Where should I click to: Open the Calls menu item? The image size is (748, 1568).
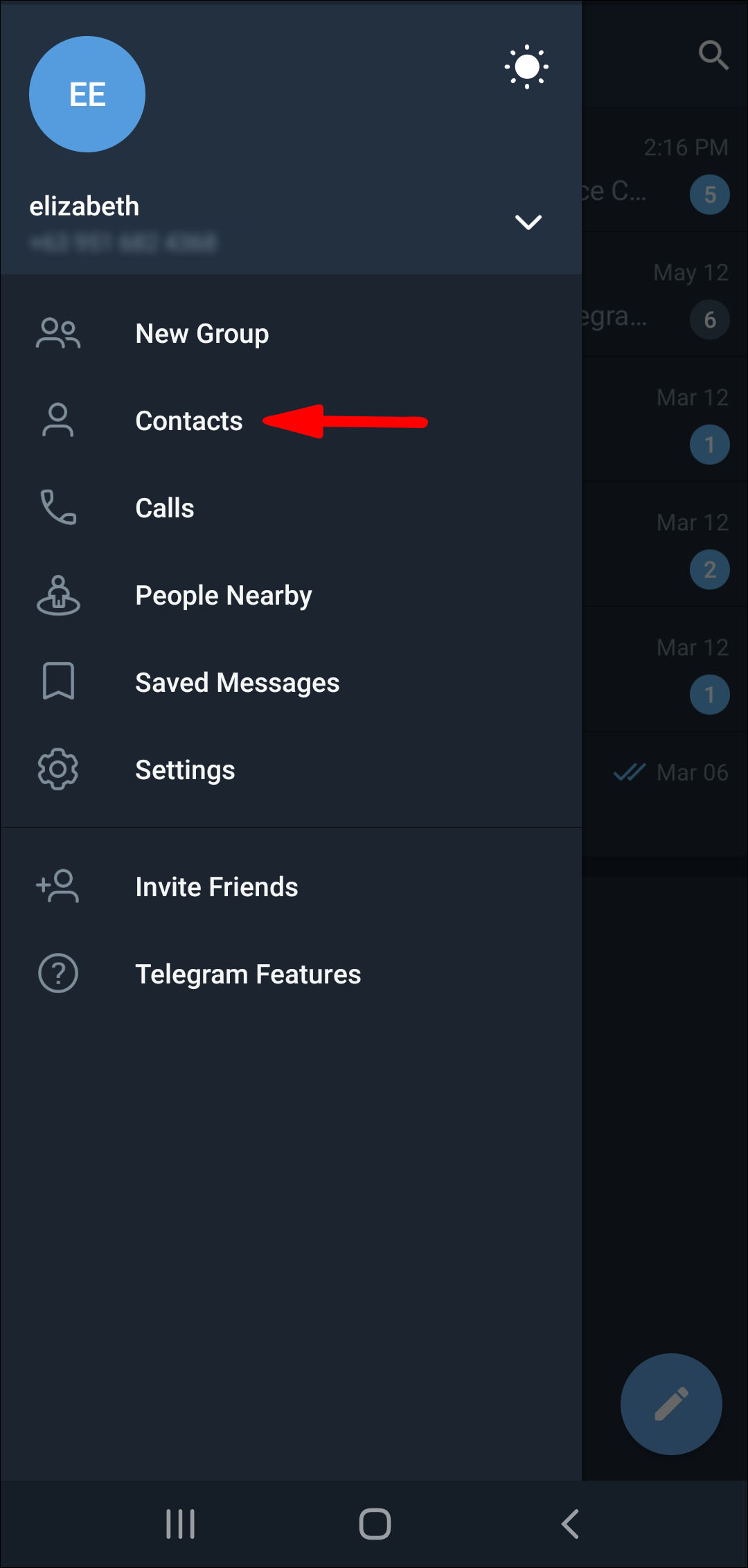[x=165, y=508]
